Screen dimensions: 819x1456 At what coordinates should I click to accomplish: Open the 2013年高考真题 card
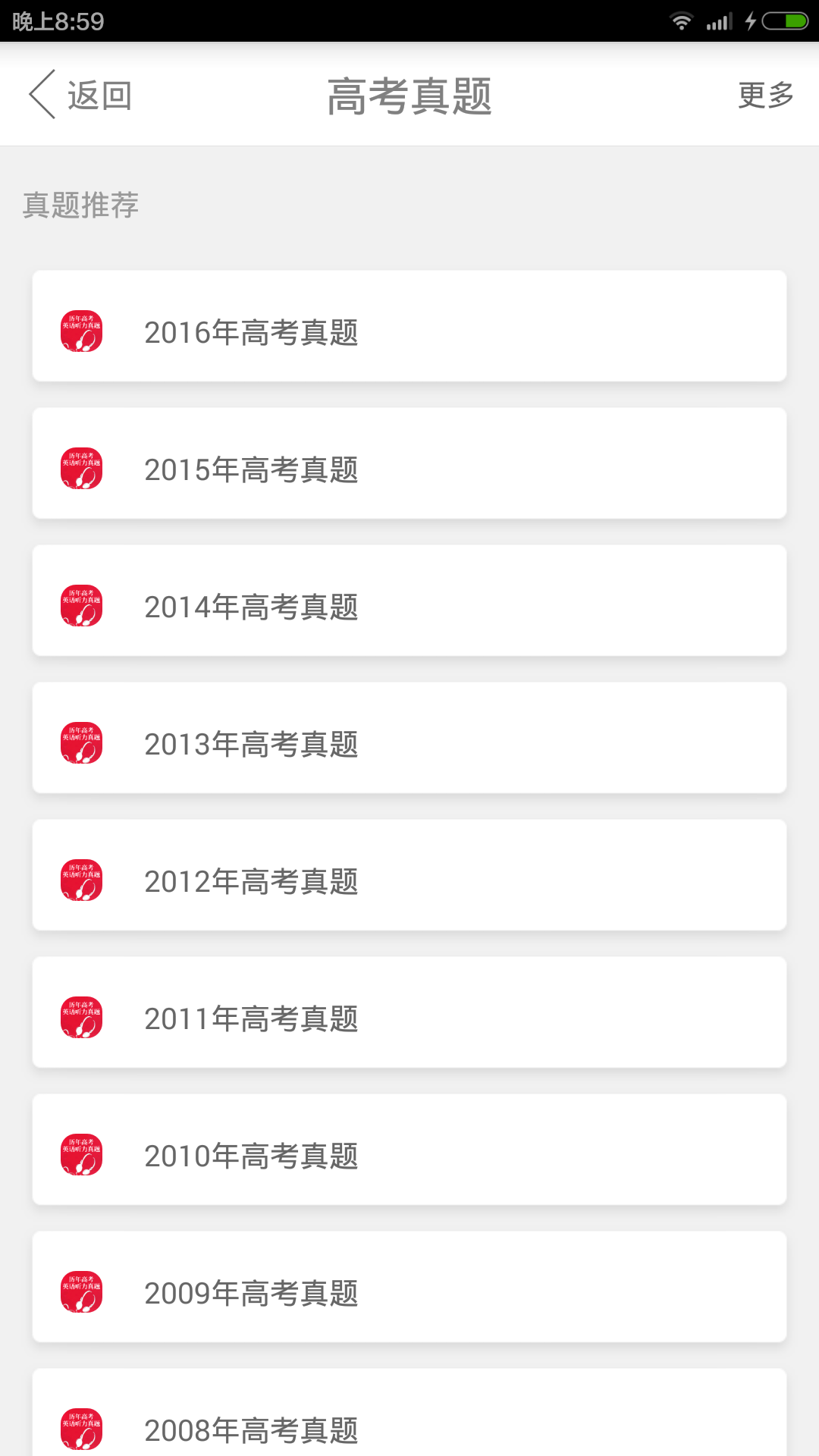409,738
